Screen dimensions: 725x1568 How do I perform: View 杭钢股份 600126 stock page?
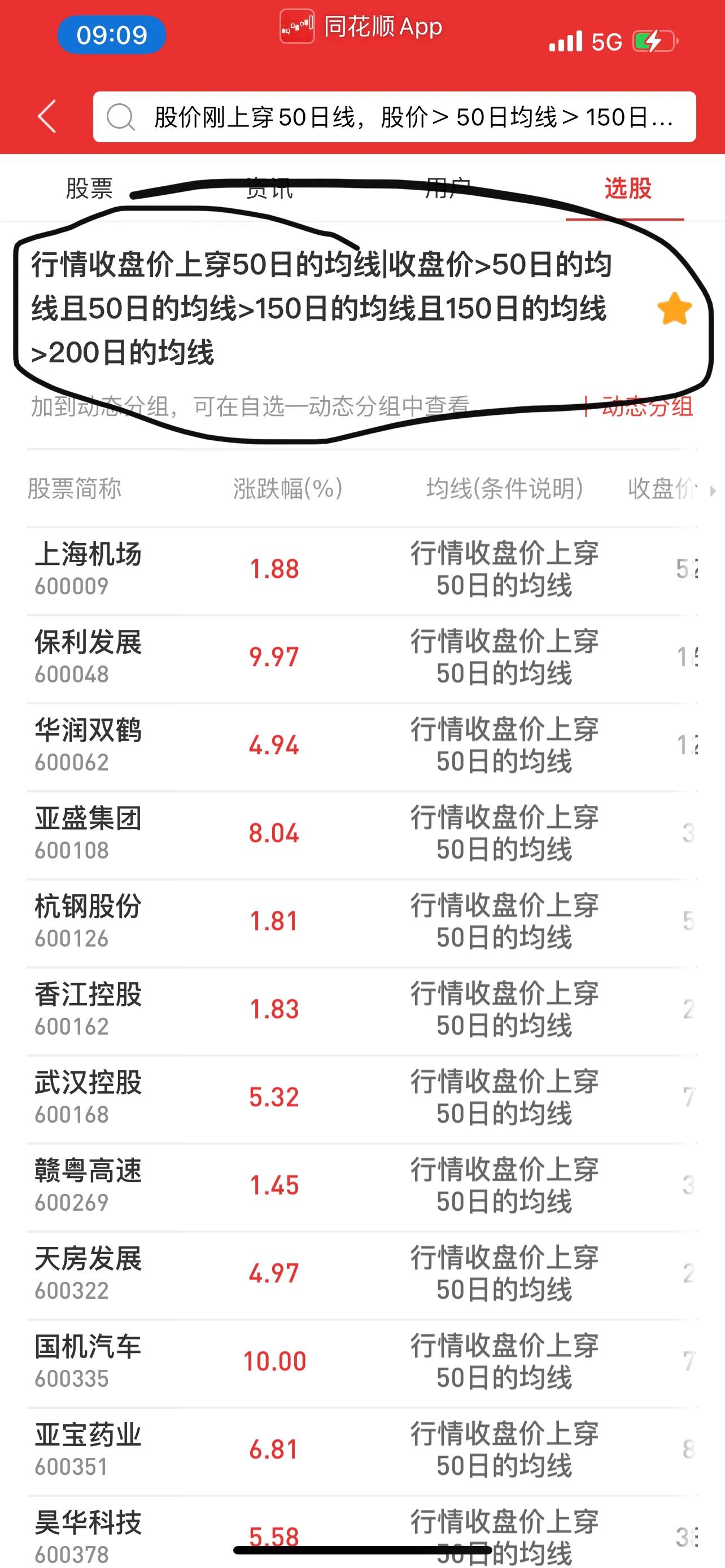(88, 921)
